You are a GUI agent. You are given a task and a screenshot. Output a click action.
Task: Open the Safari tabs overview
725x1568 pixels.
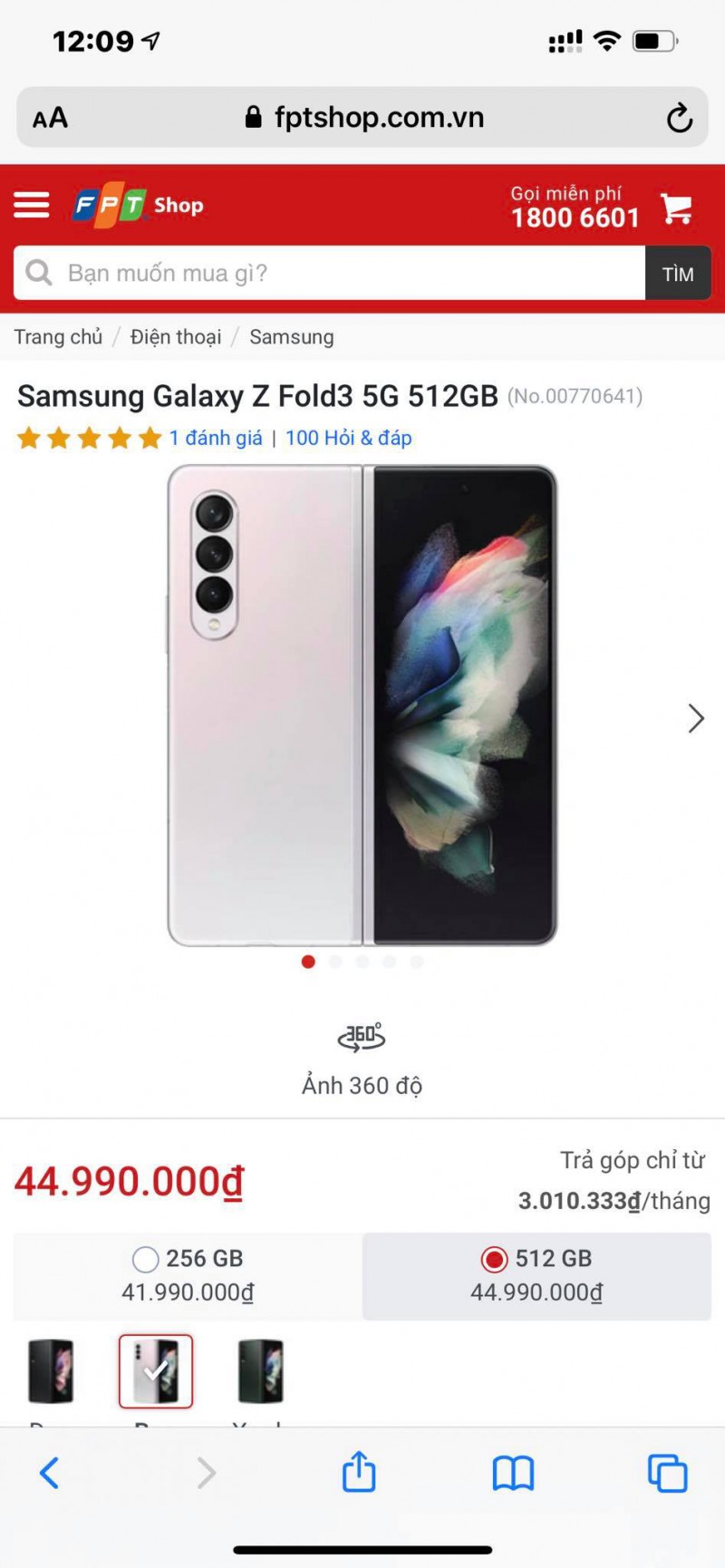tap(667, 1473)
